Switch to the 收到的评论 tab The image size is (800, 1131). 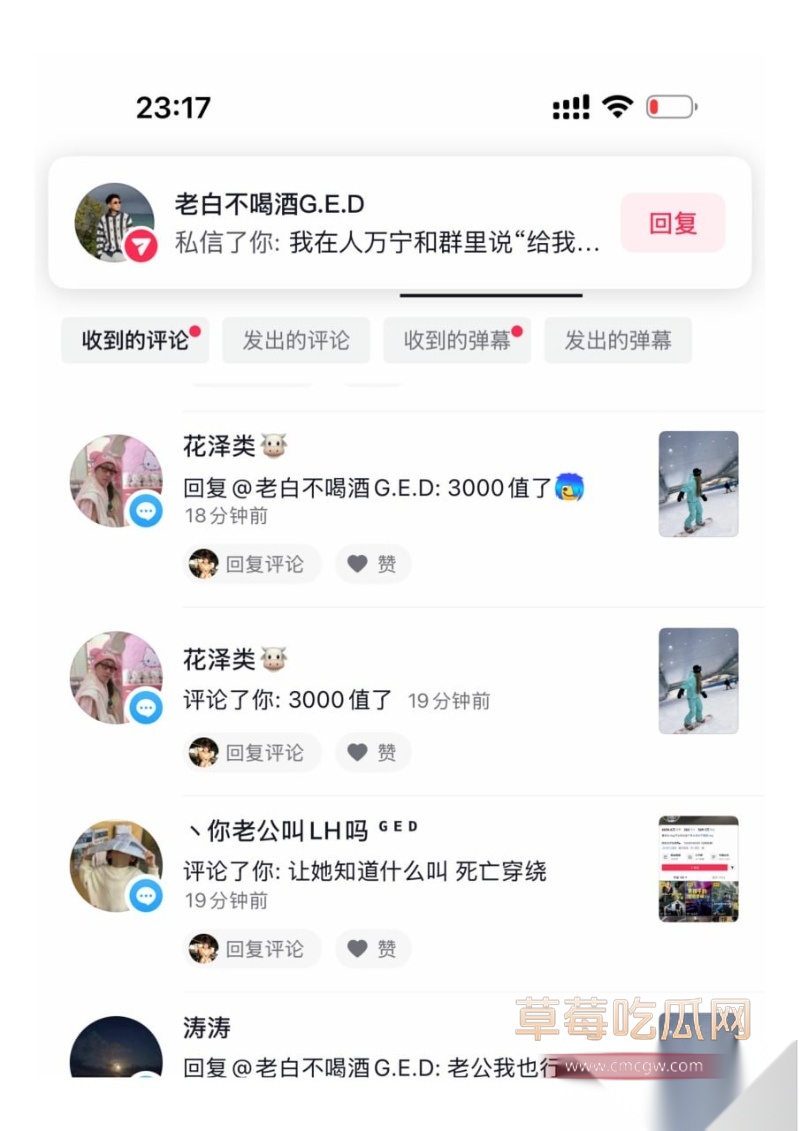134,340
